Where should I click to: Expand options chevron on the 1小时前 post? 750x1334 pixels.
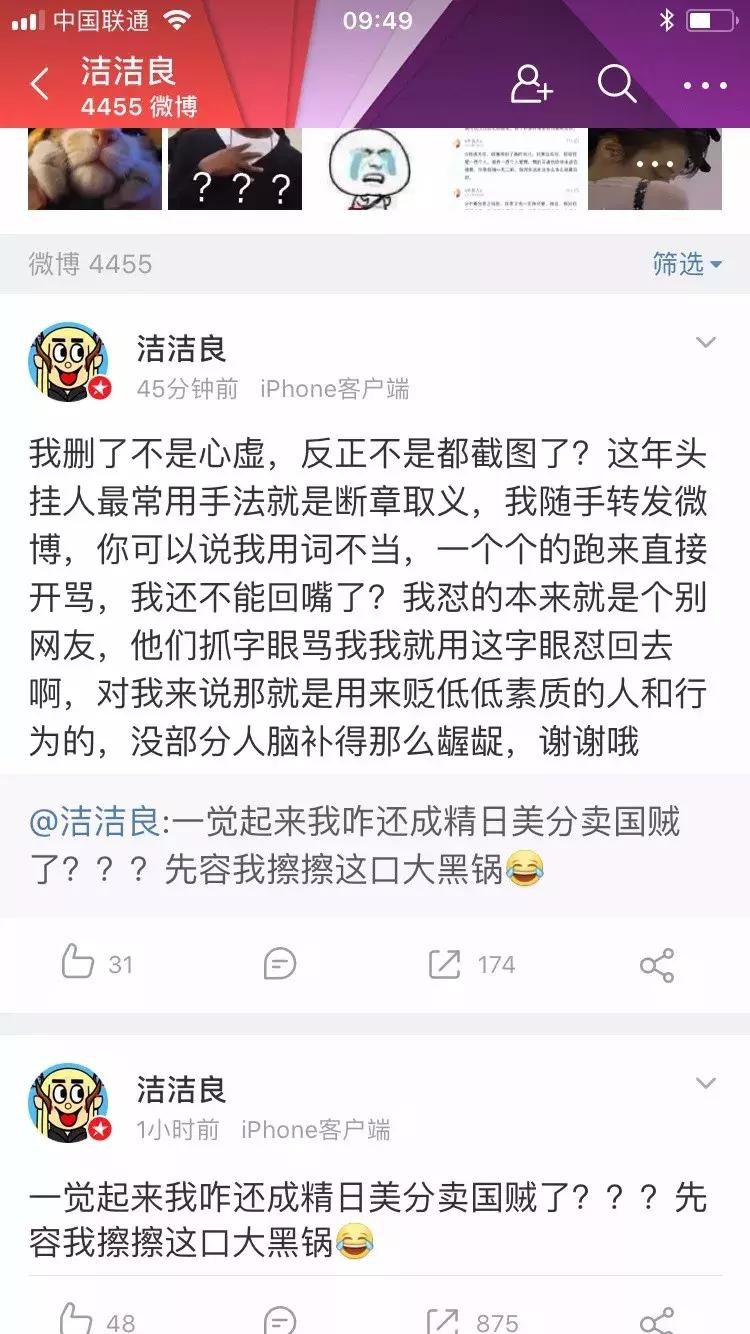pos(706,1084)
